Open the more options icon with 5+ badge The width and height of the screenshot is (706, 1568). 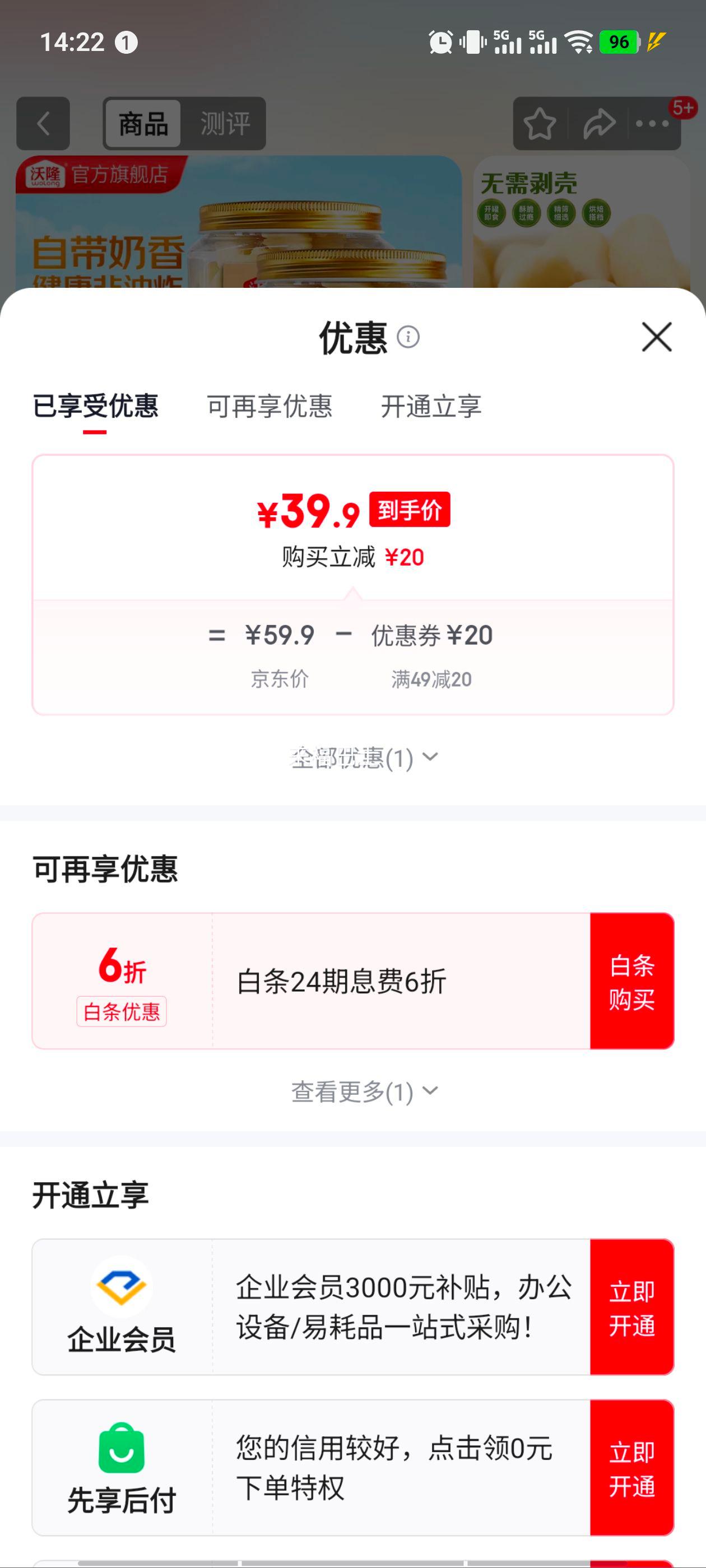click(652, 124)
